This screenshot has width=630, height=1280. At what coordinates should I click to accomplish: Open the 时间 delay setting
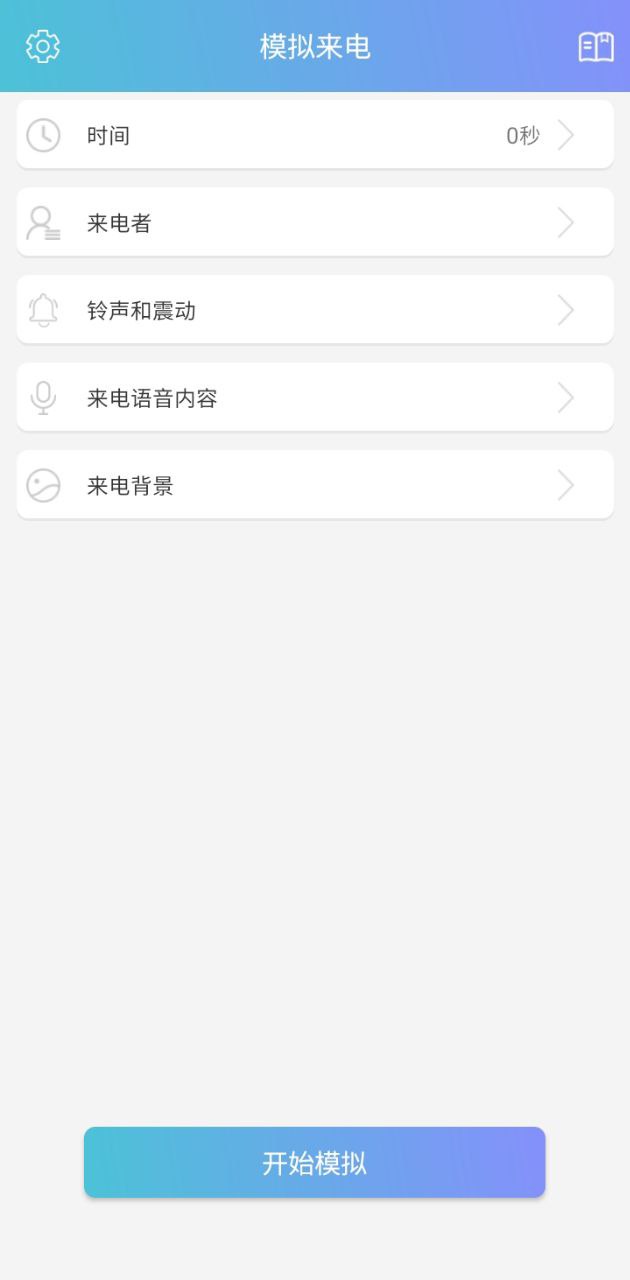pos(315,135)
